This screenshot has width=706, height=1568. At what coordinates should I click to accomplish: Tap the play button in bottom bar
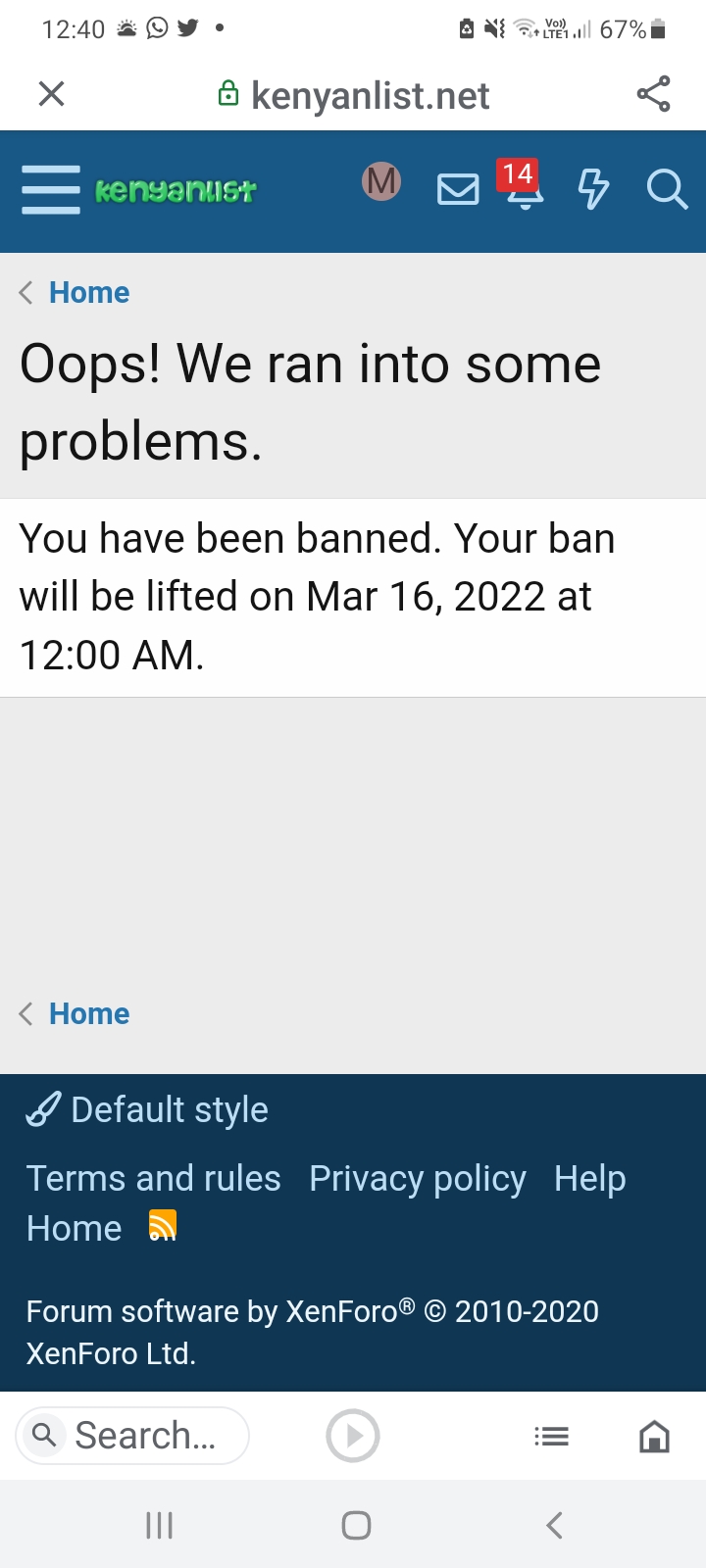click(353, 1436)
